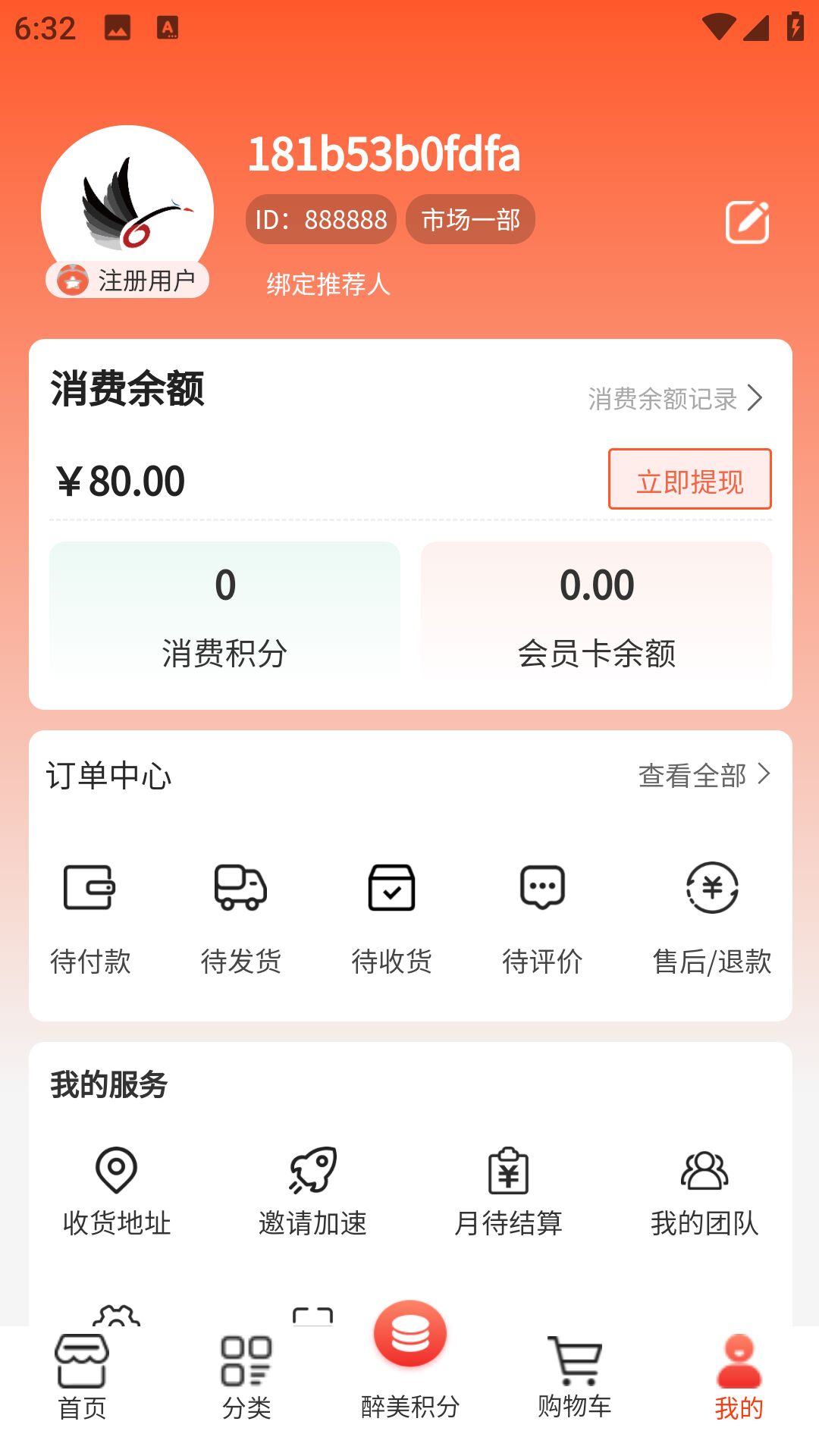Open the edit profile pencil icon
The height and width of the screenshot is (1456, 819).
(747, 222)
